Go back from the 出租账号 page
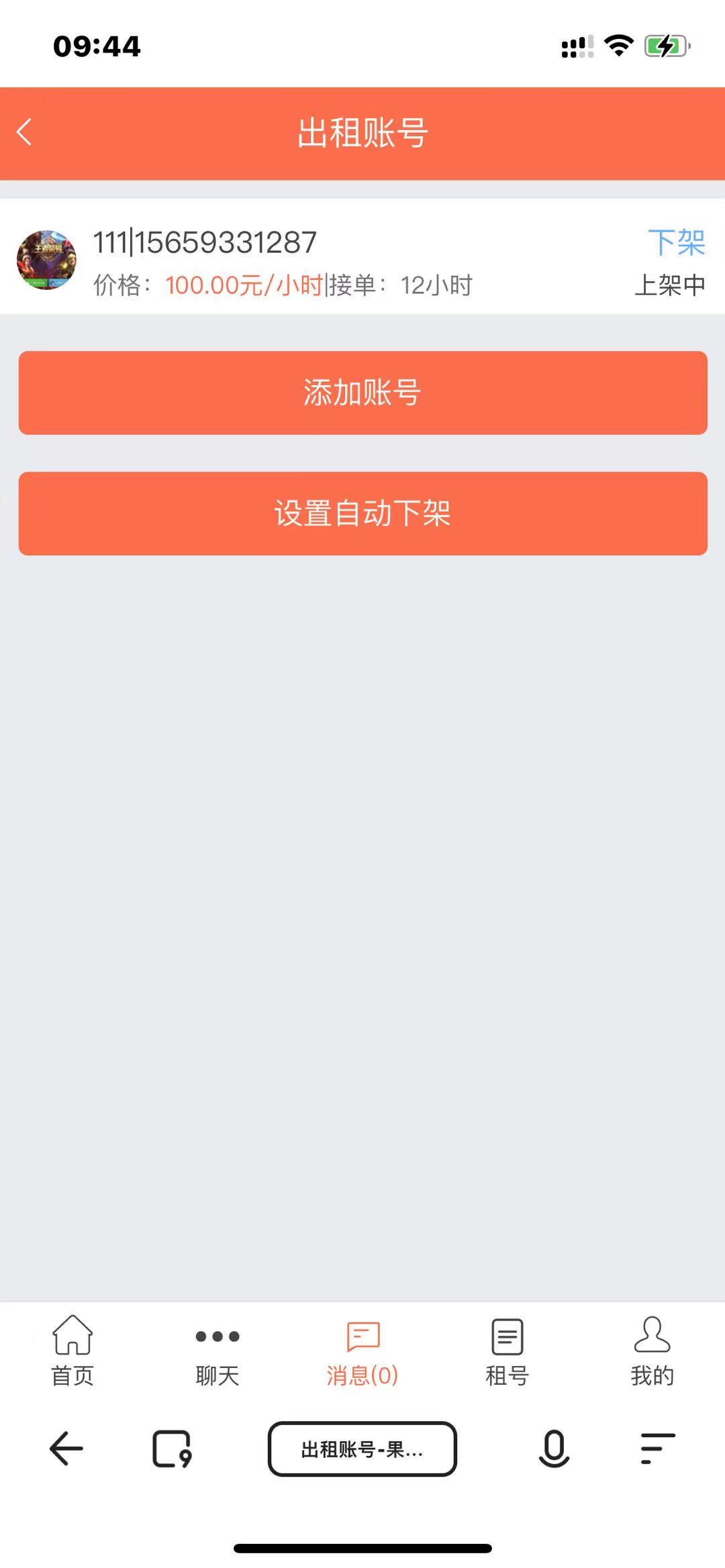The height and width of the screenshot is (1568, 725). (25, 132)
